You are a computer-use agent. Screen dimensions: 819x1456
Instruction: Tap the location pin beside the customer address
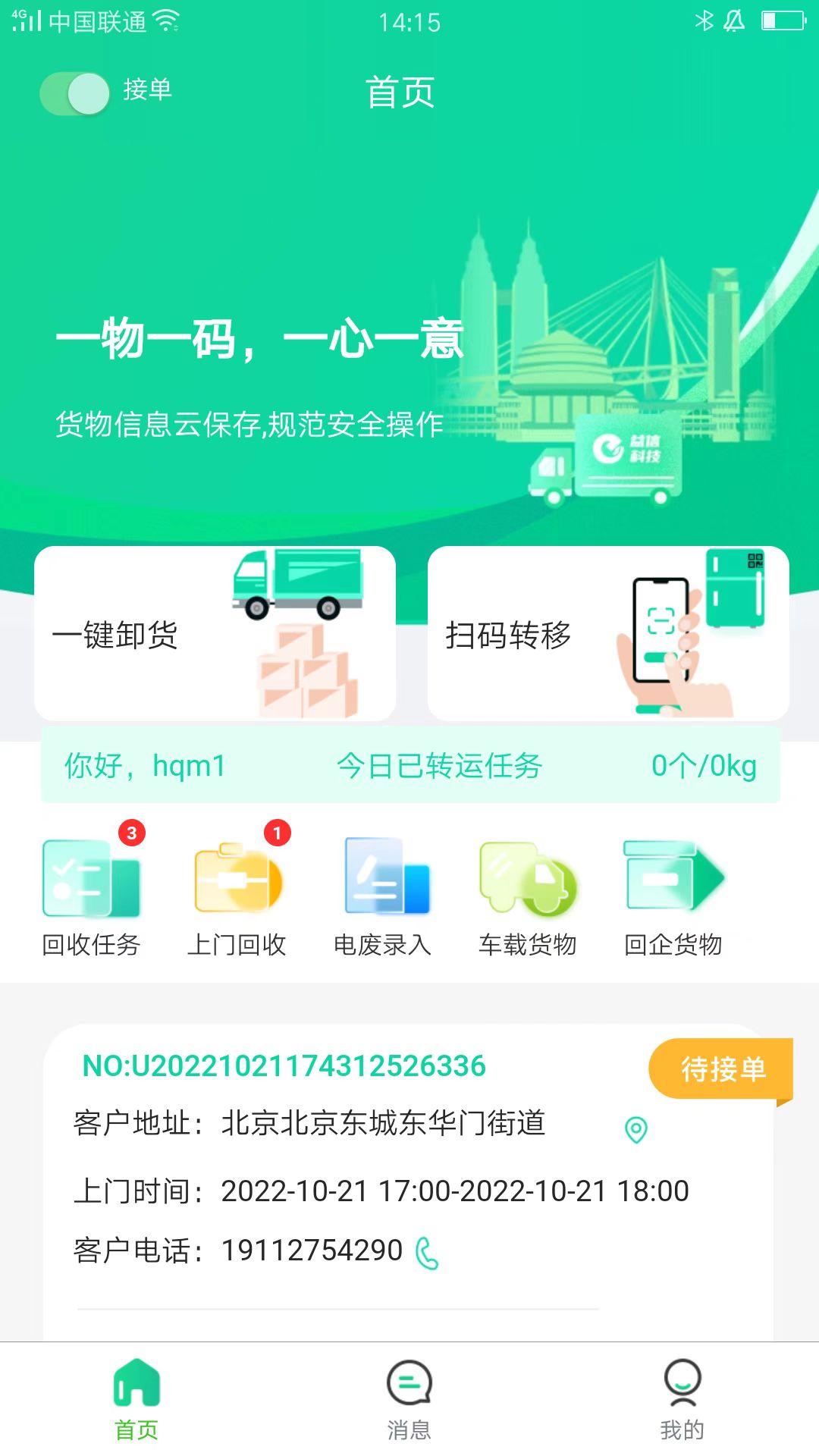click(635, 1130)
